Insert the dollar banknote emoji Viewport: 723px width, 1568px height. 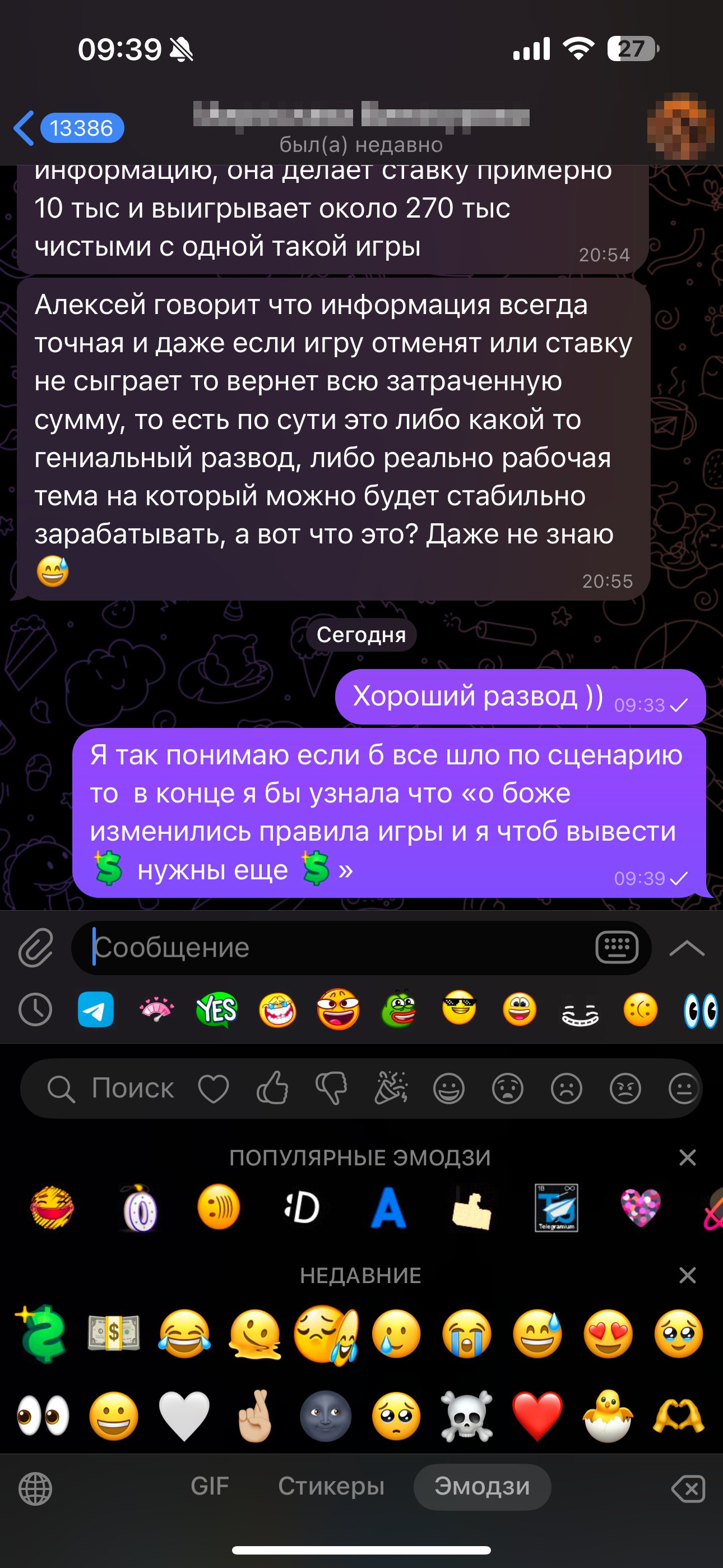tap(114, 1333)
